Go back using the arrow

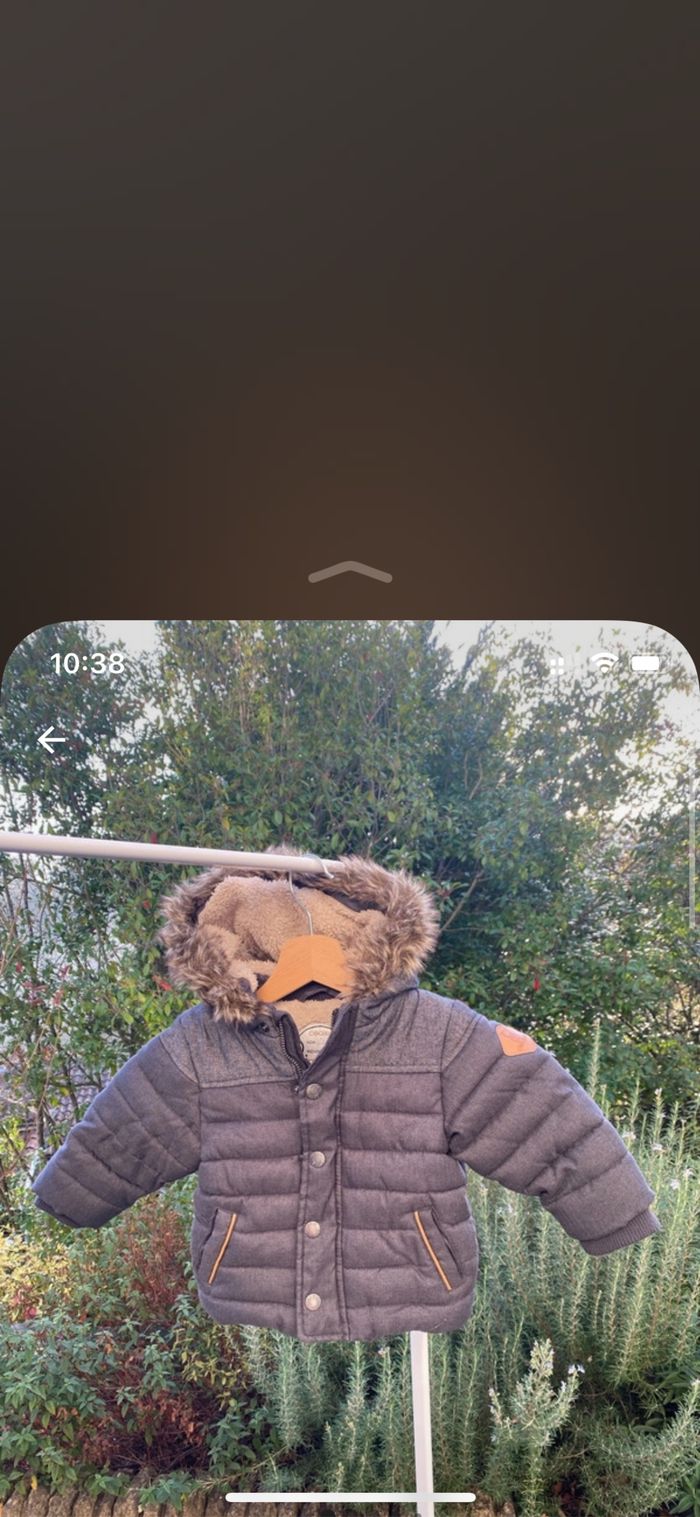[x=51, y=740]
